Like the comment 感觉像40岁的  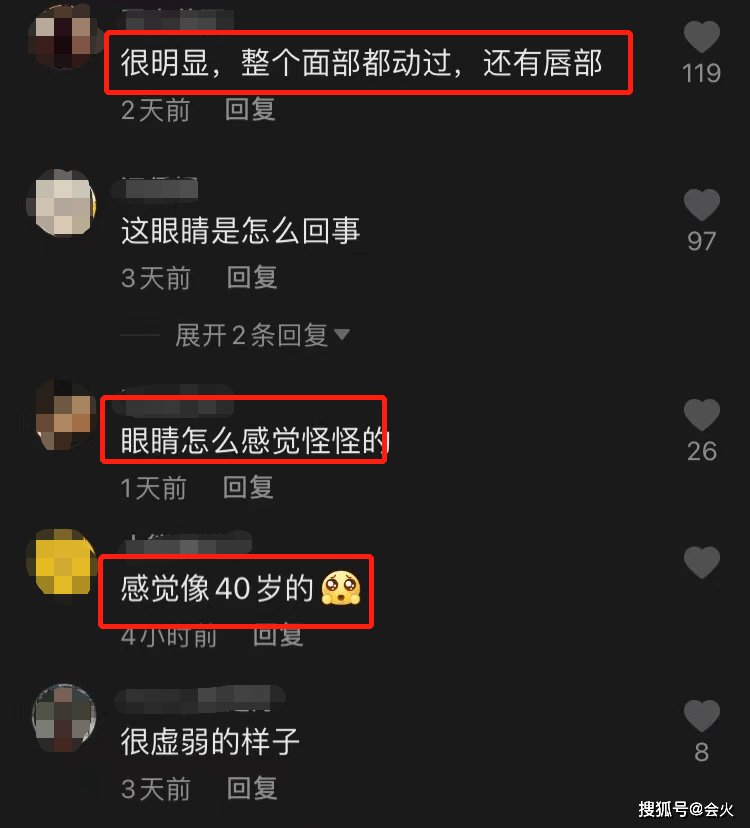coord(701,563)
